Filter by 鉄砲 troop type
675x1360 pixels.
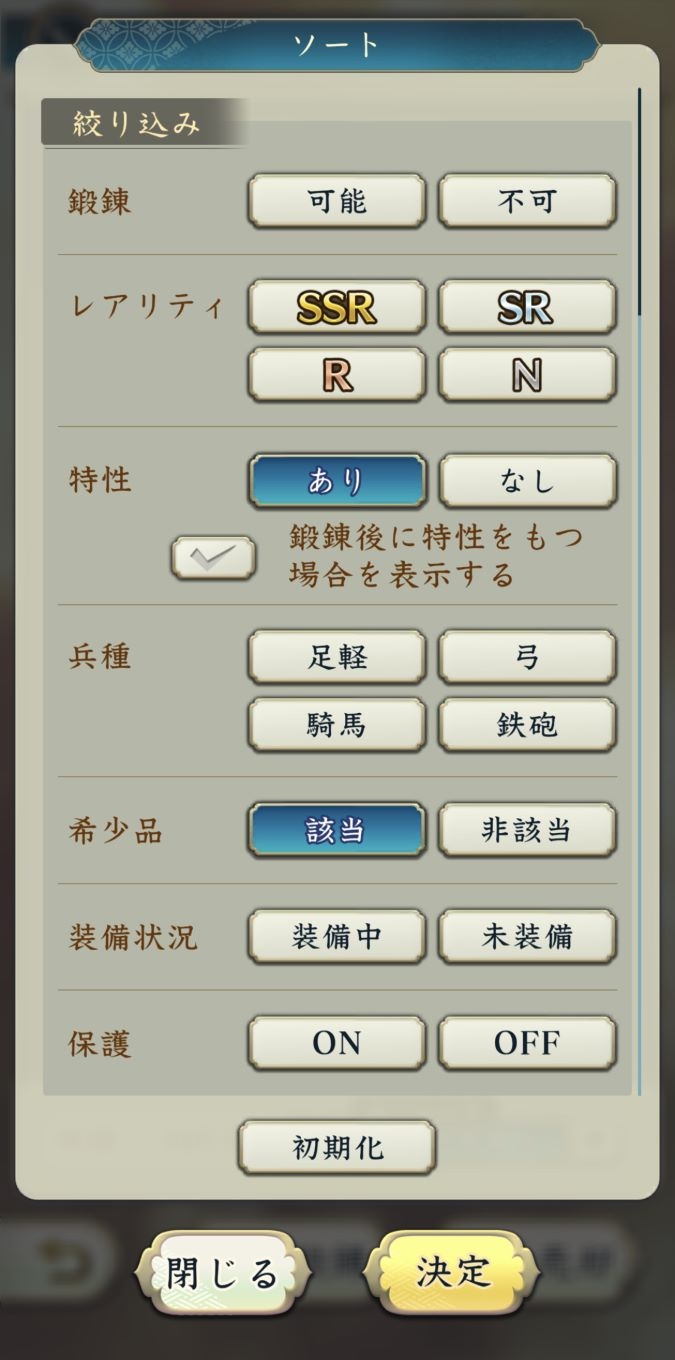coord(527,724)
